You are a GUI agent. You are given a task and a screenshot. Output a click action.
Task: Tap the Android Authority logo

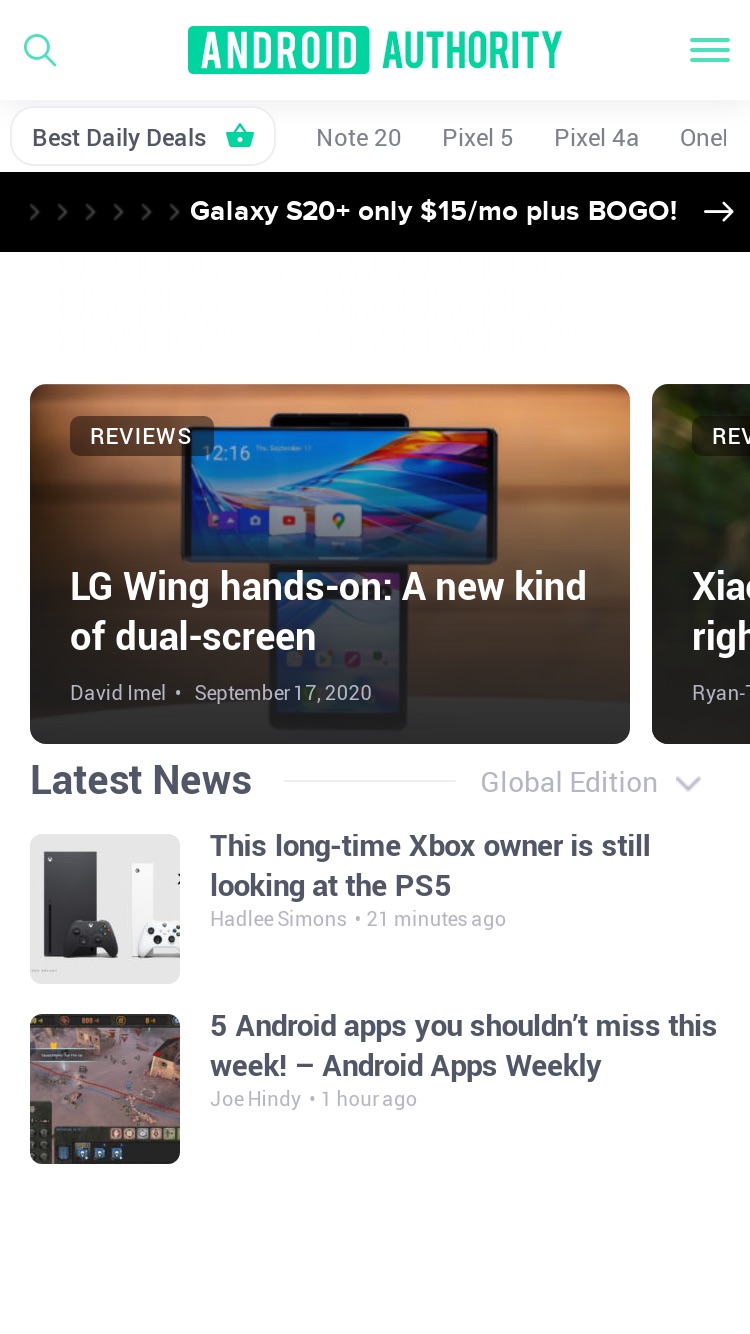coord(375,50)
